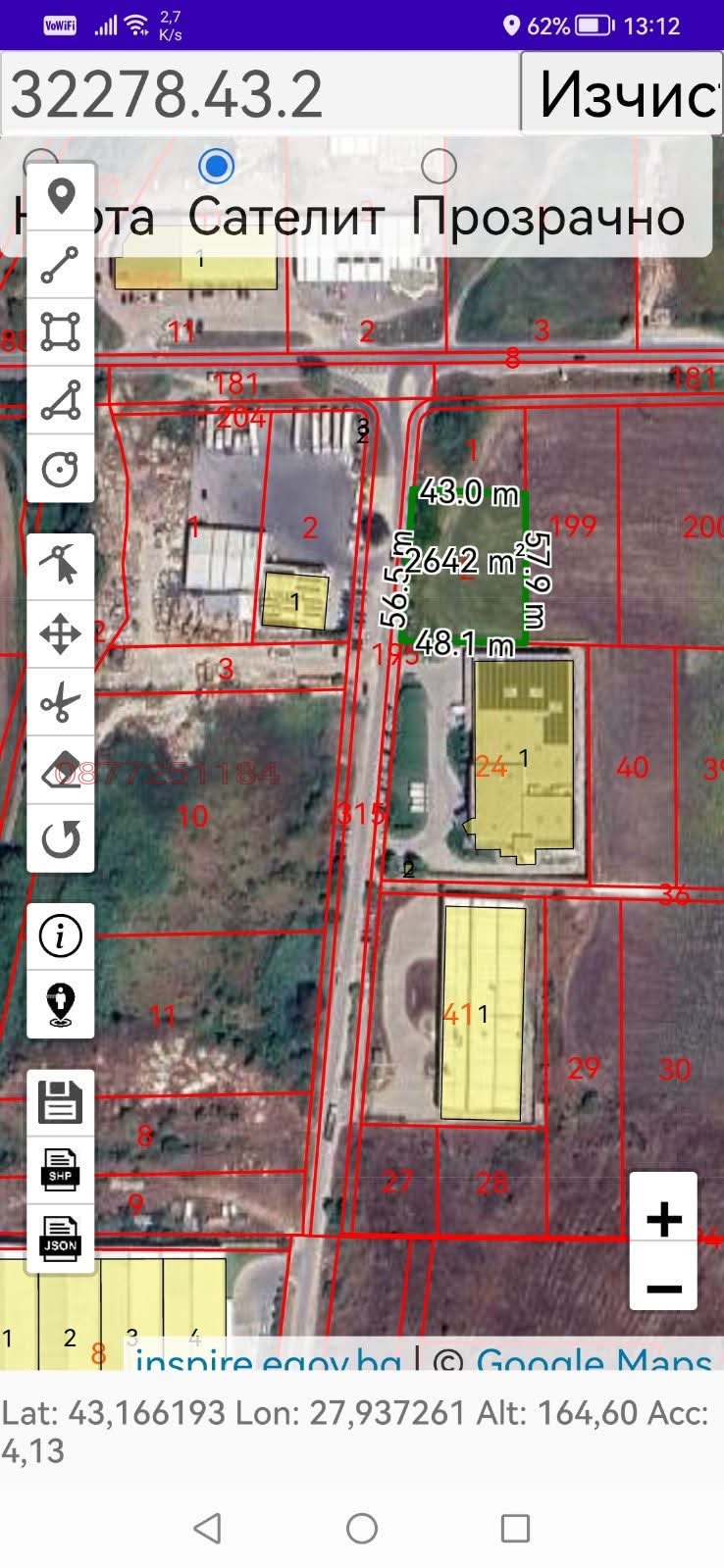Select the place marker tool
Screen dimensions: 724x1568
pos(61,197)
